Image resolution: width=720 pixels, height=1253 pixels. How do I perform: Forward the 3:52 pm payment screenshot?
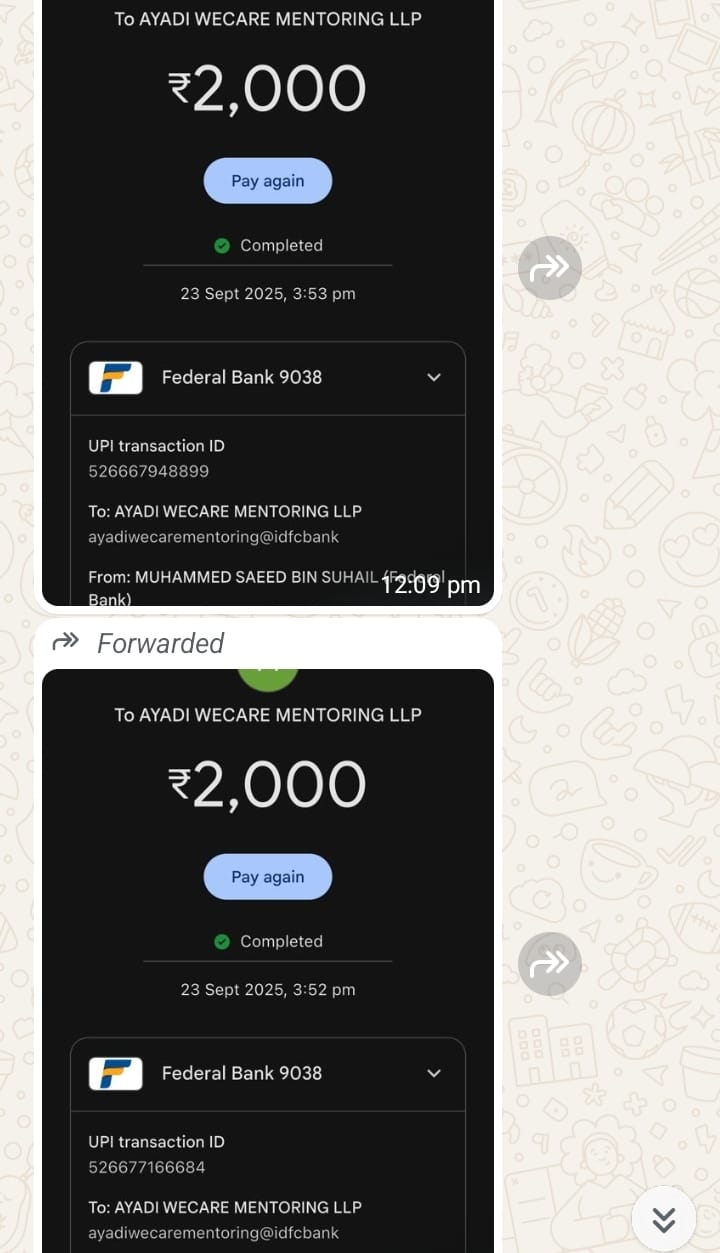[549, 963]
